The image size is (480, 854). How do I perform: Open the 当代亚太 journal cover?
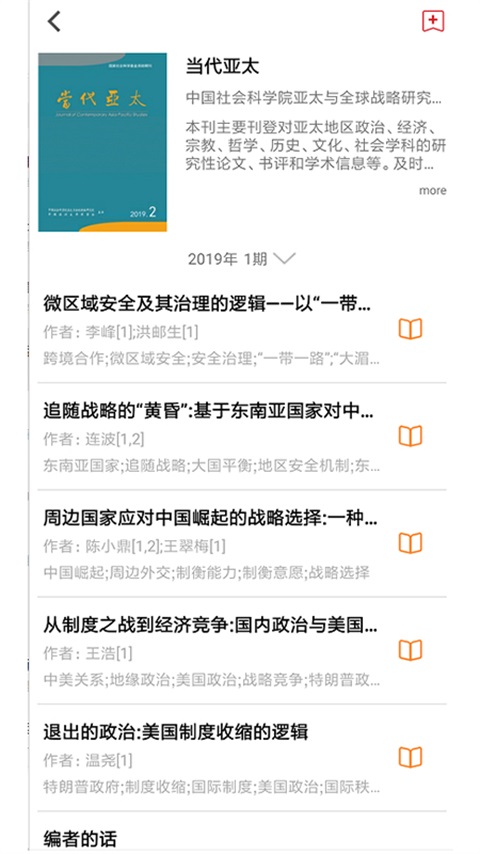pos(102,142)
